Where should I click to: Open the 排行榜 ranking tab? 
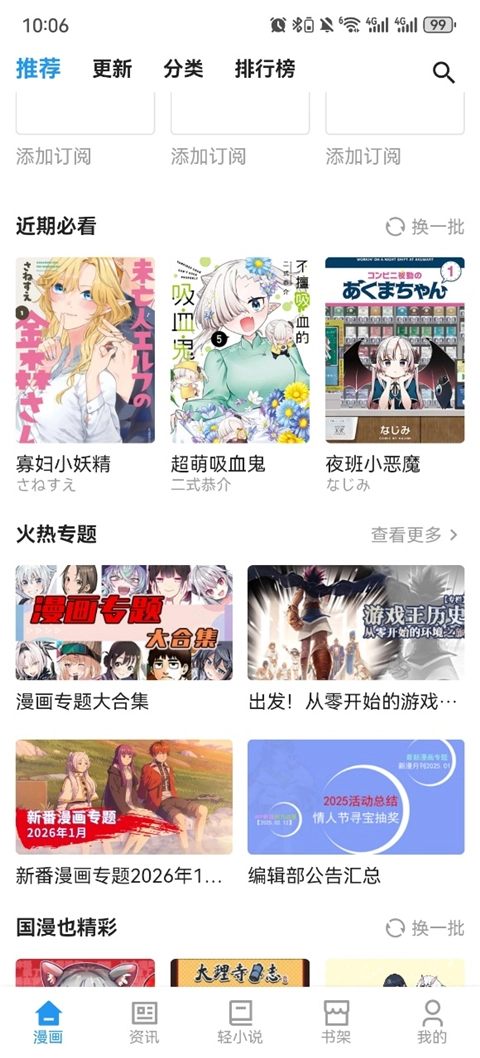pos(265,69)
